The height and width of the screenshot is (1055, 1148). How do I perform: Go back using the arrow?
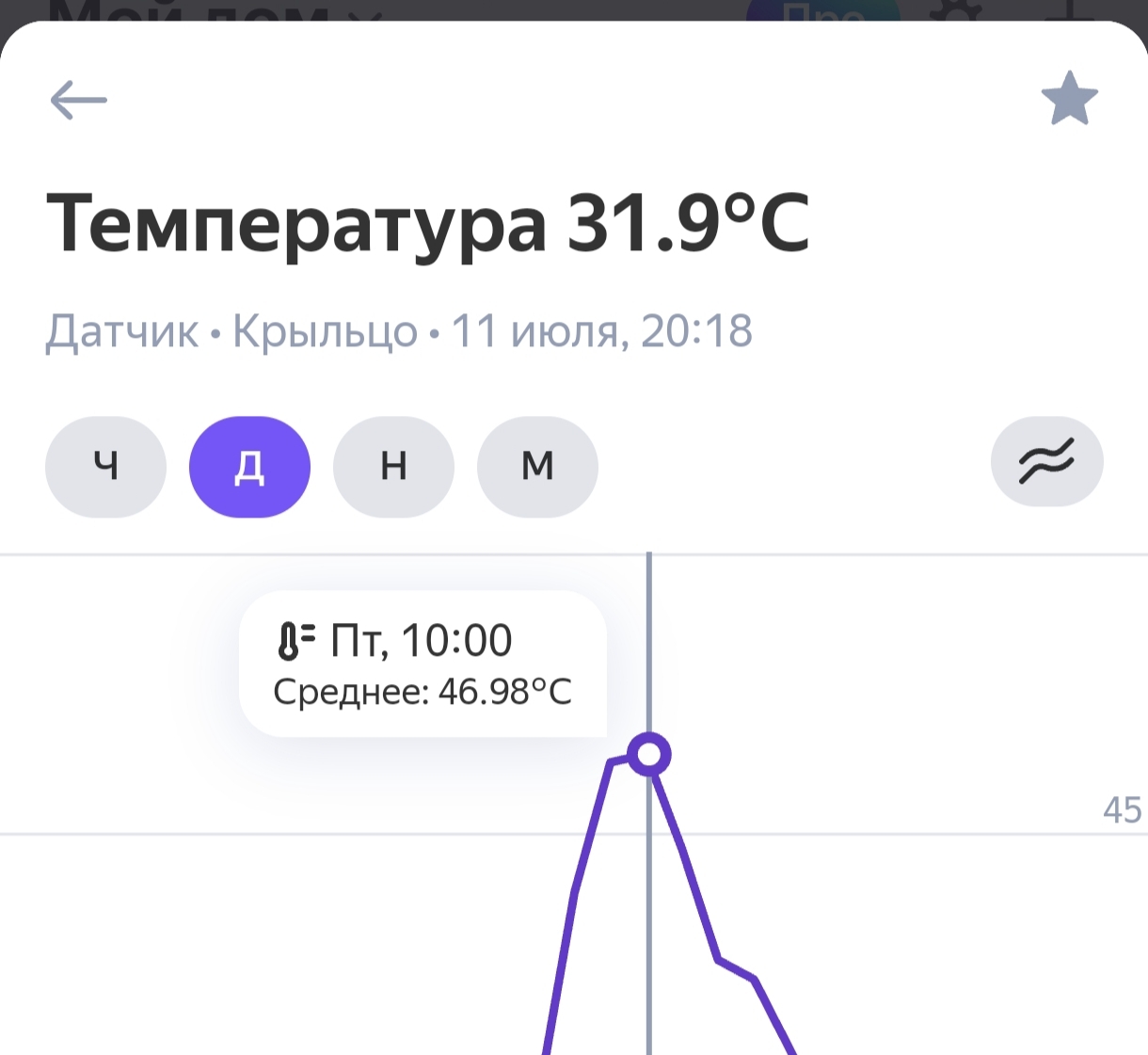point(79,100)
